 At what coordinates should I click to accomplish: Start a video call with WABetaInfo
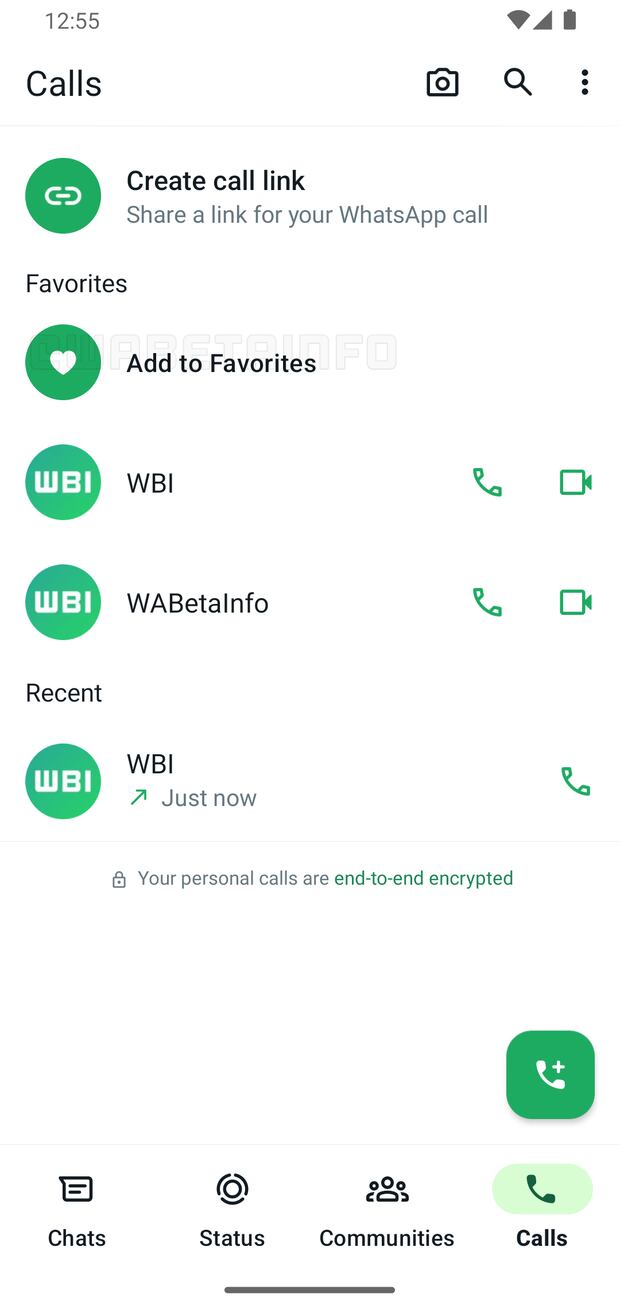pos(575,603)
